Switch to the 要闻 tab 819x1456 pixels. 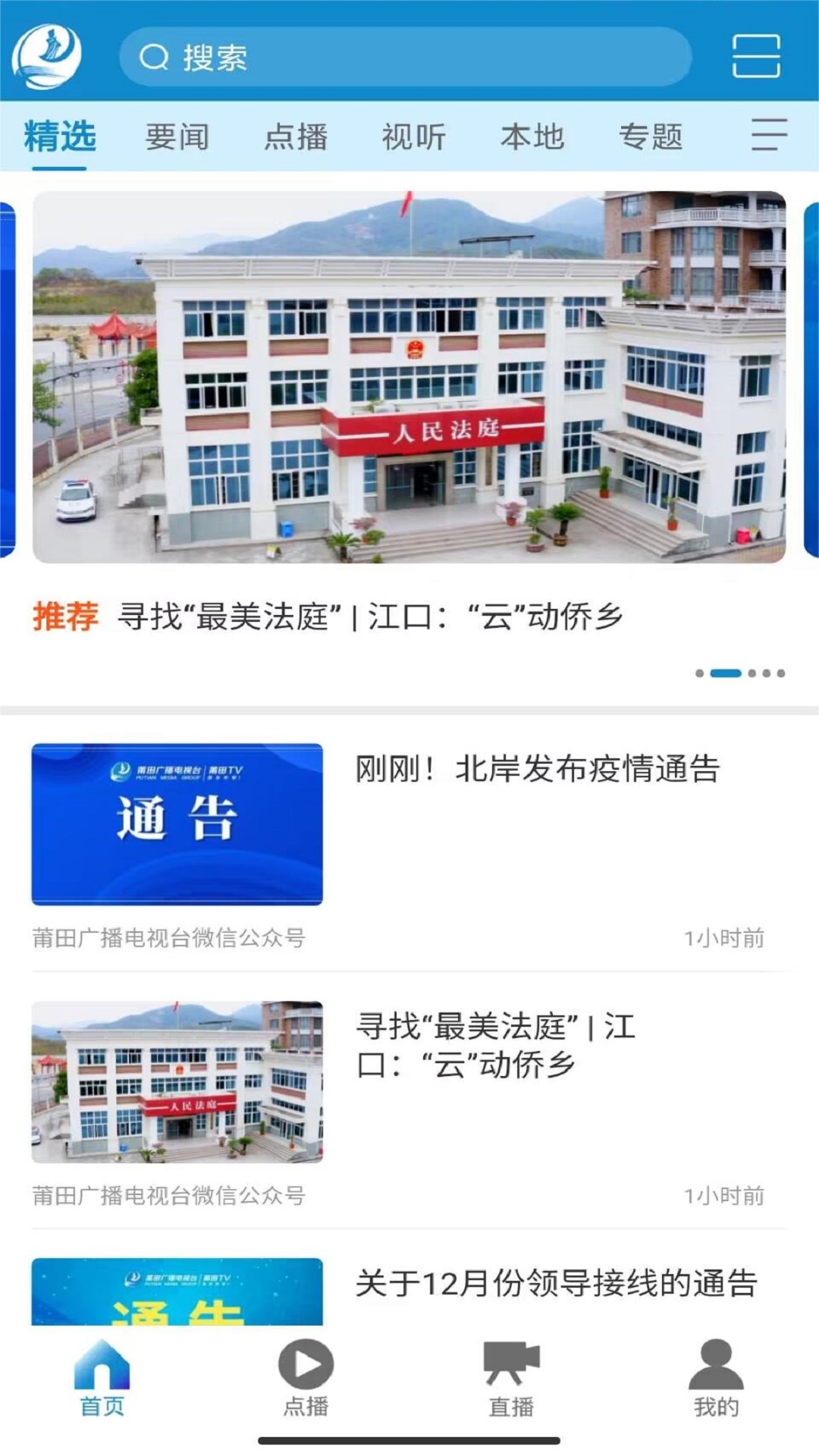point(178,136)
